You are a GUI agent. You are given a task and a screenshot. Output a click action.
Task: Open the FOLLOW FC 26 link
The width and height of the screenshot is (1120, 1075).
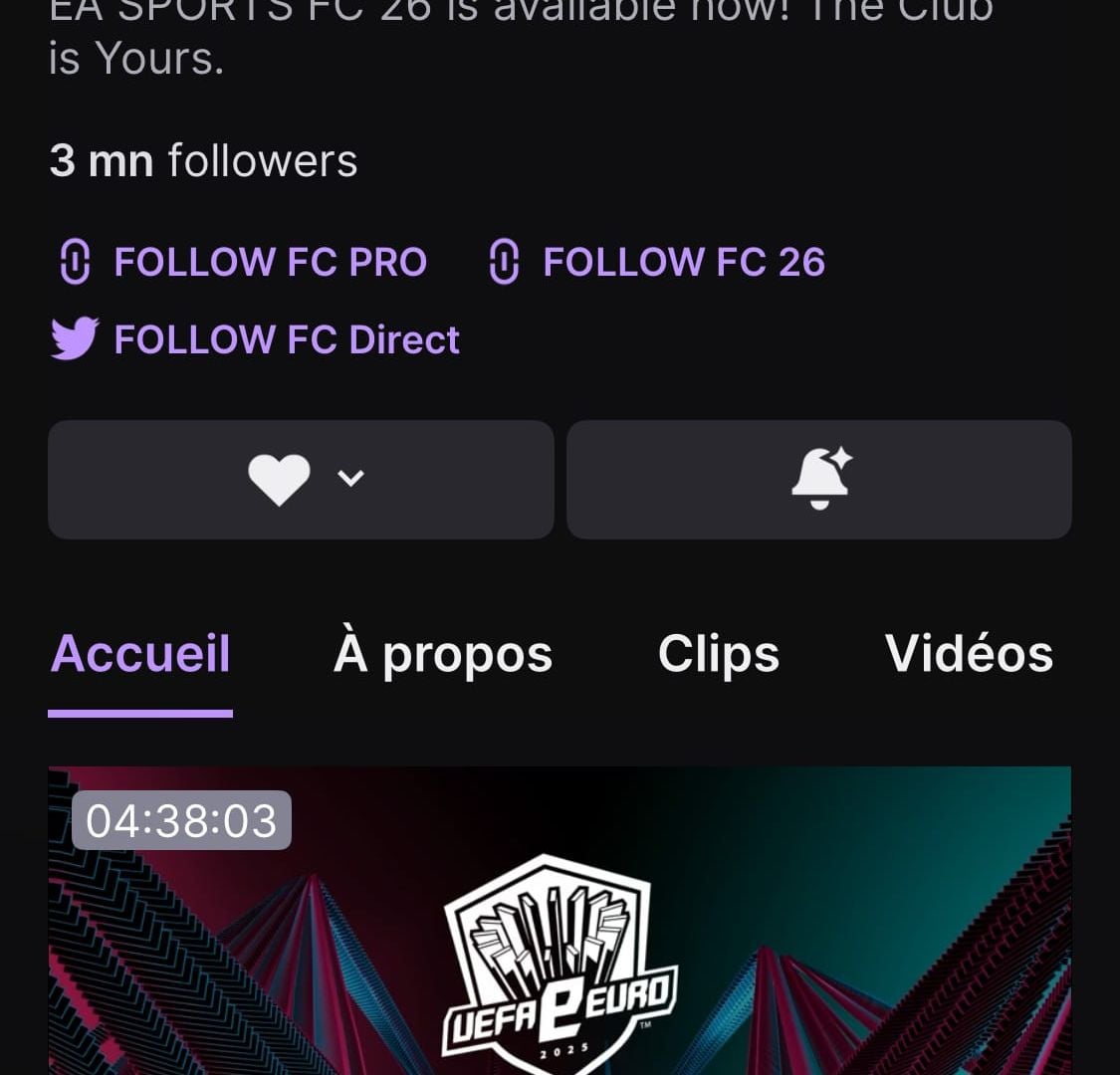click(x=683, y=263)
